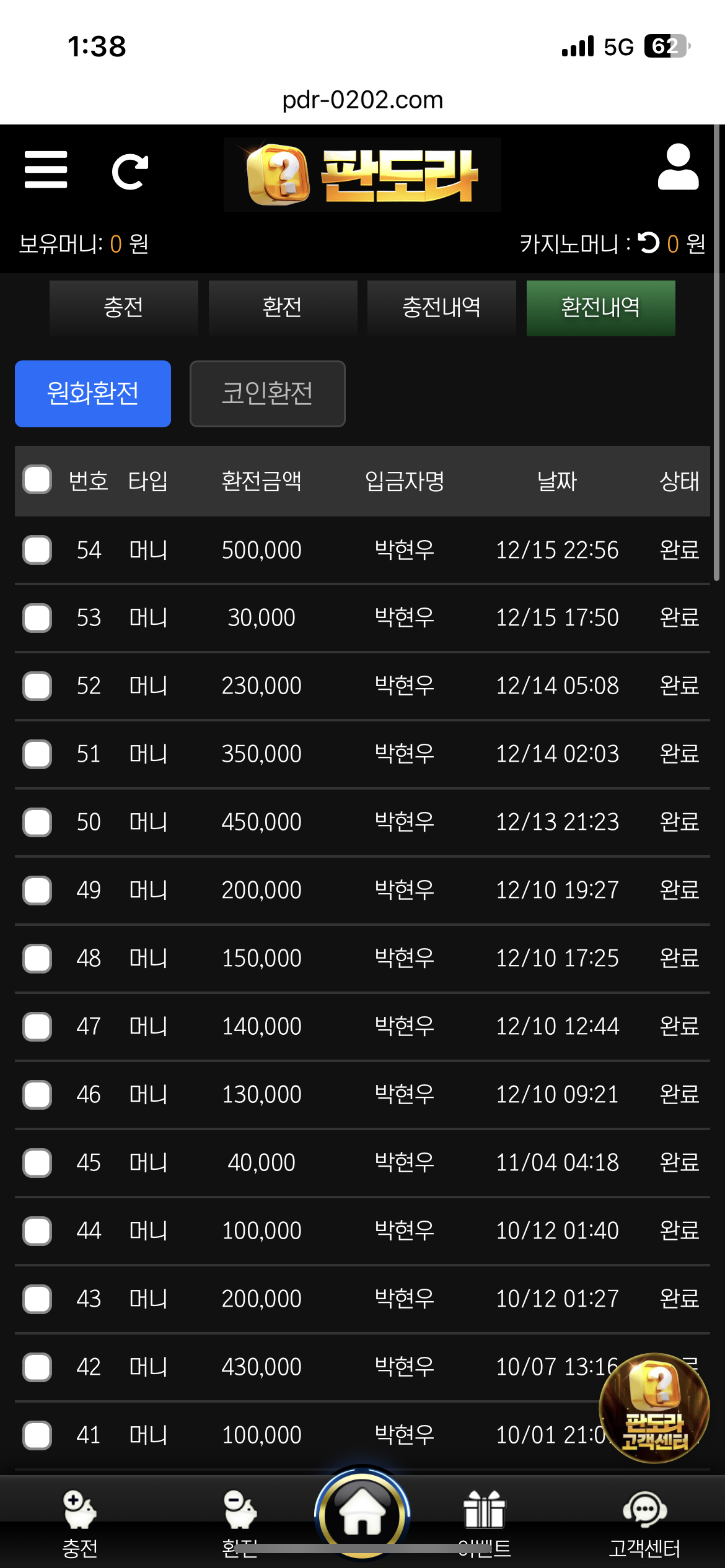View 충전내역 history
Image resolution: width=725 pixels, height=1568 pixels.
pos(441,308)
